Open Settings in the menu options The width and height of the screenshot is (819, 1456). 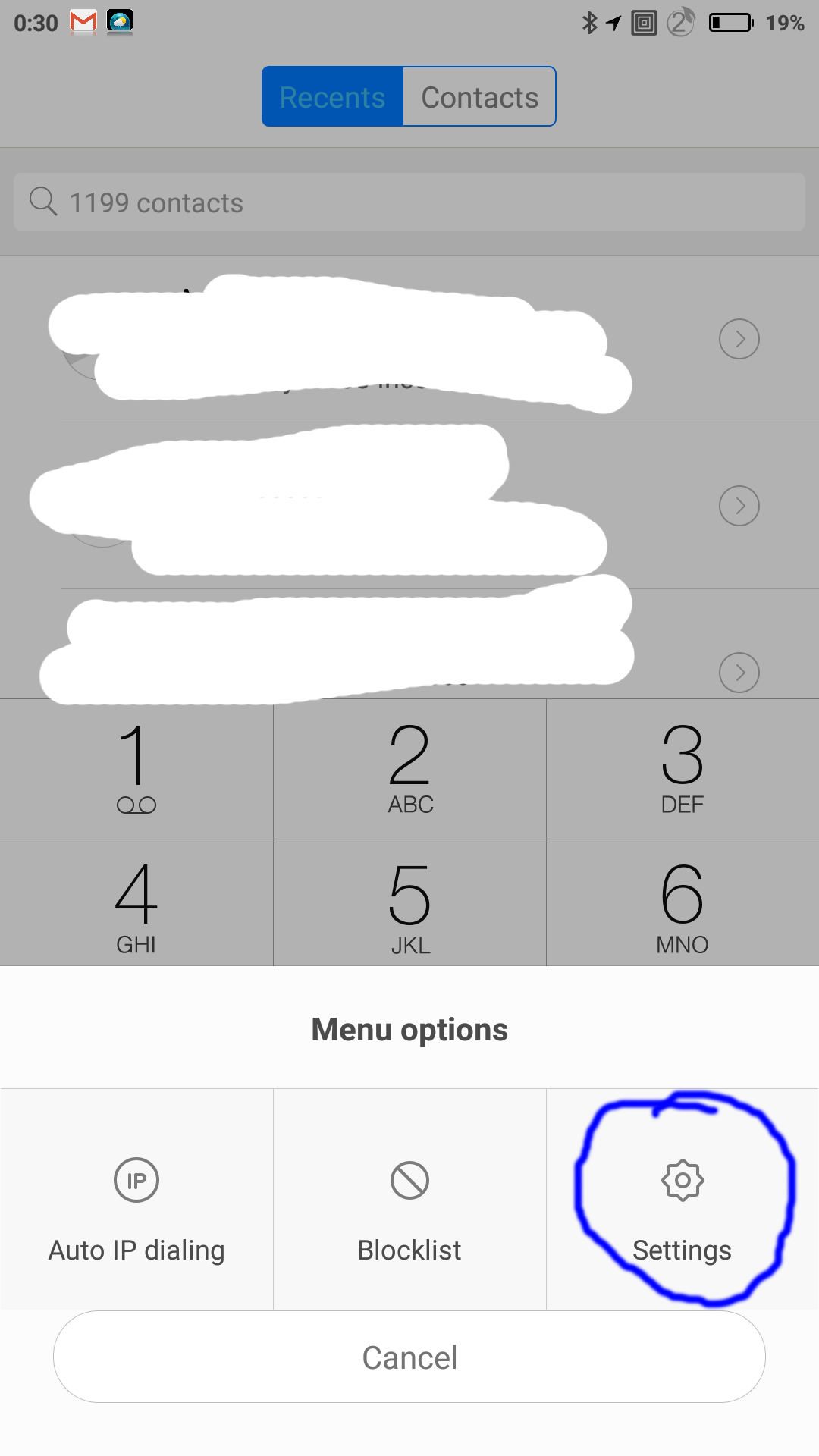click(x=682, y=1200)
